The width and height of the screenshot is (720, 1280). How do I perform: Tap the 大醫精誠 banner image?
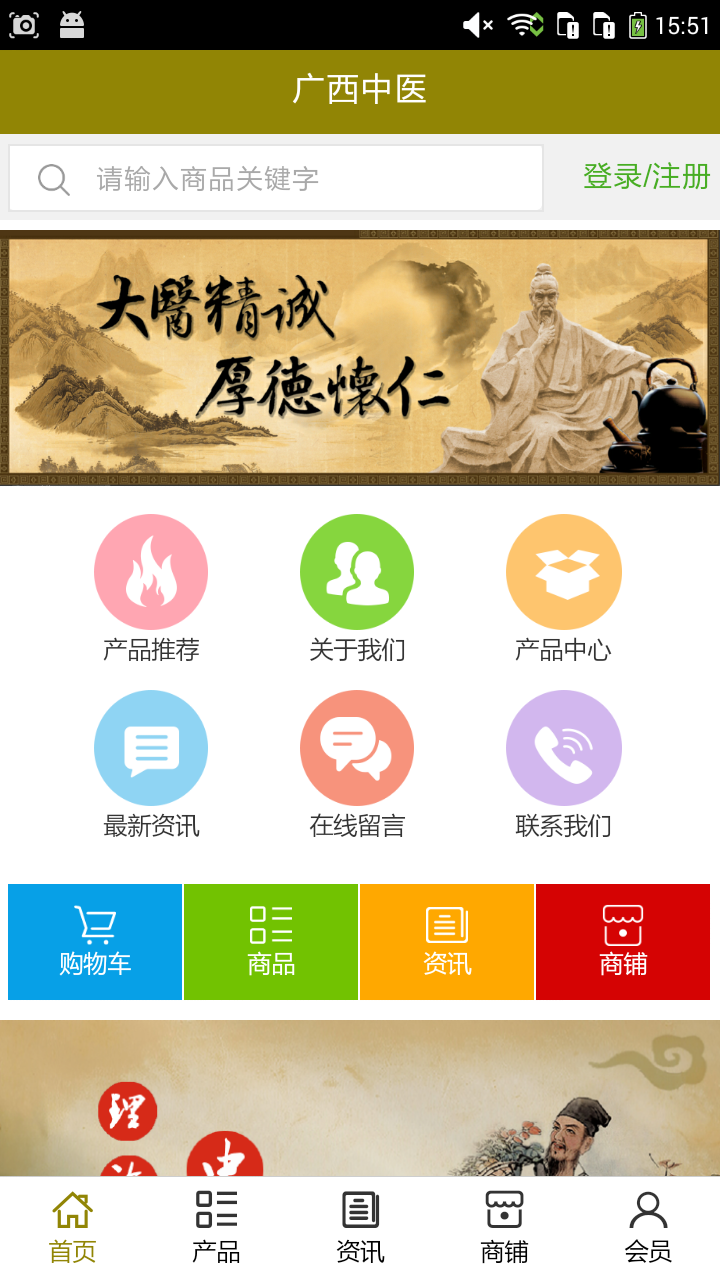360,356
